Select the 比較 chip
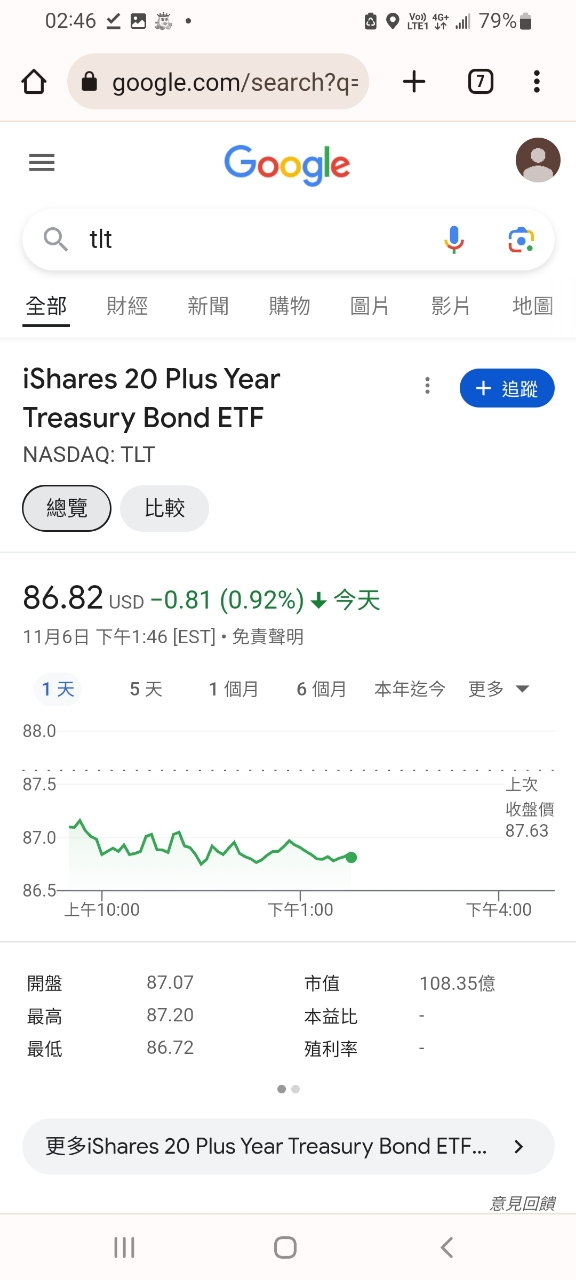 point(165,508)
